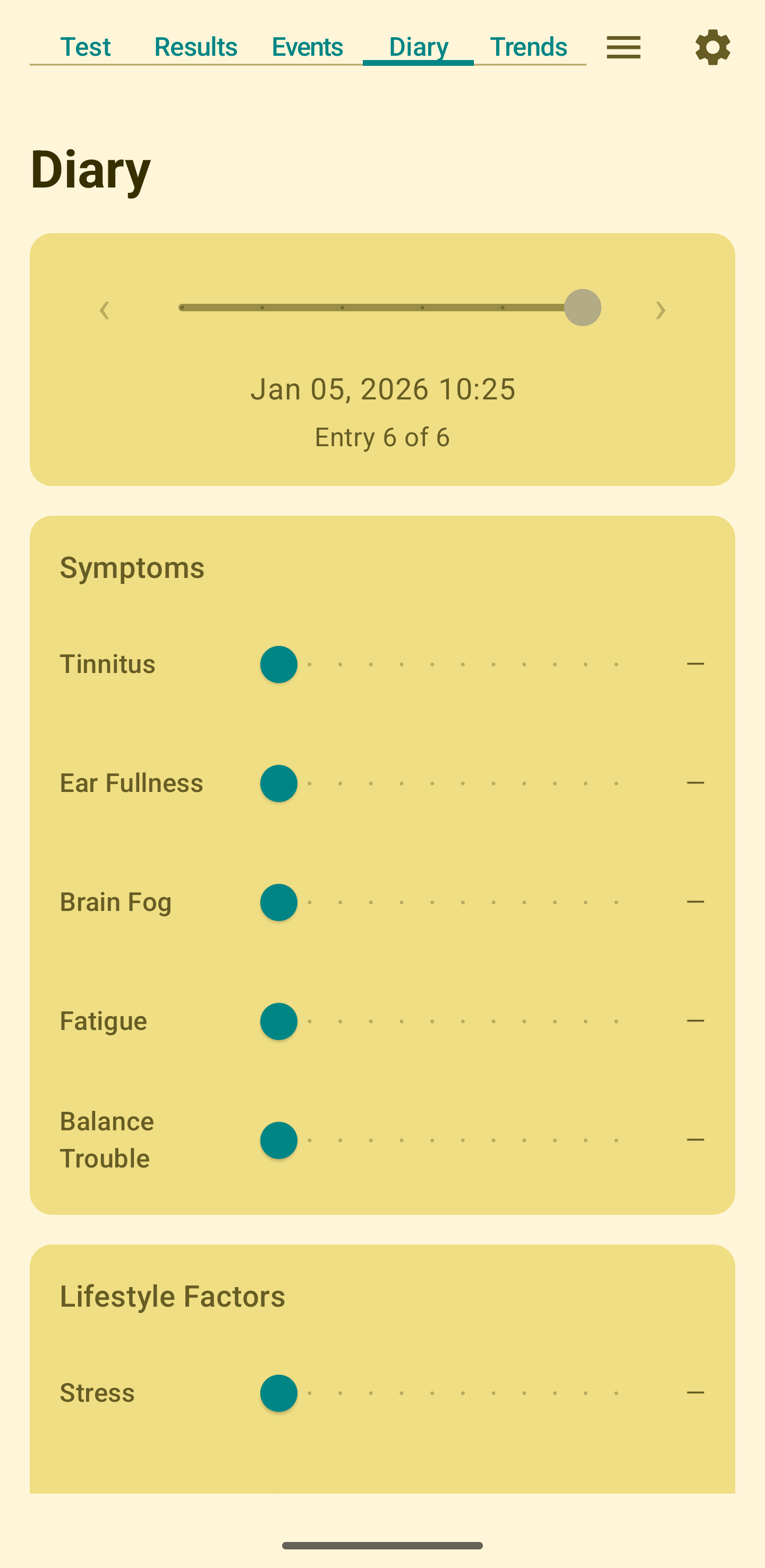Go to the previous diary entry

coord(105,310)
